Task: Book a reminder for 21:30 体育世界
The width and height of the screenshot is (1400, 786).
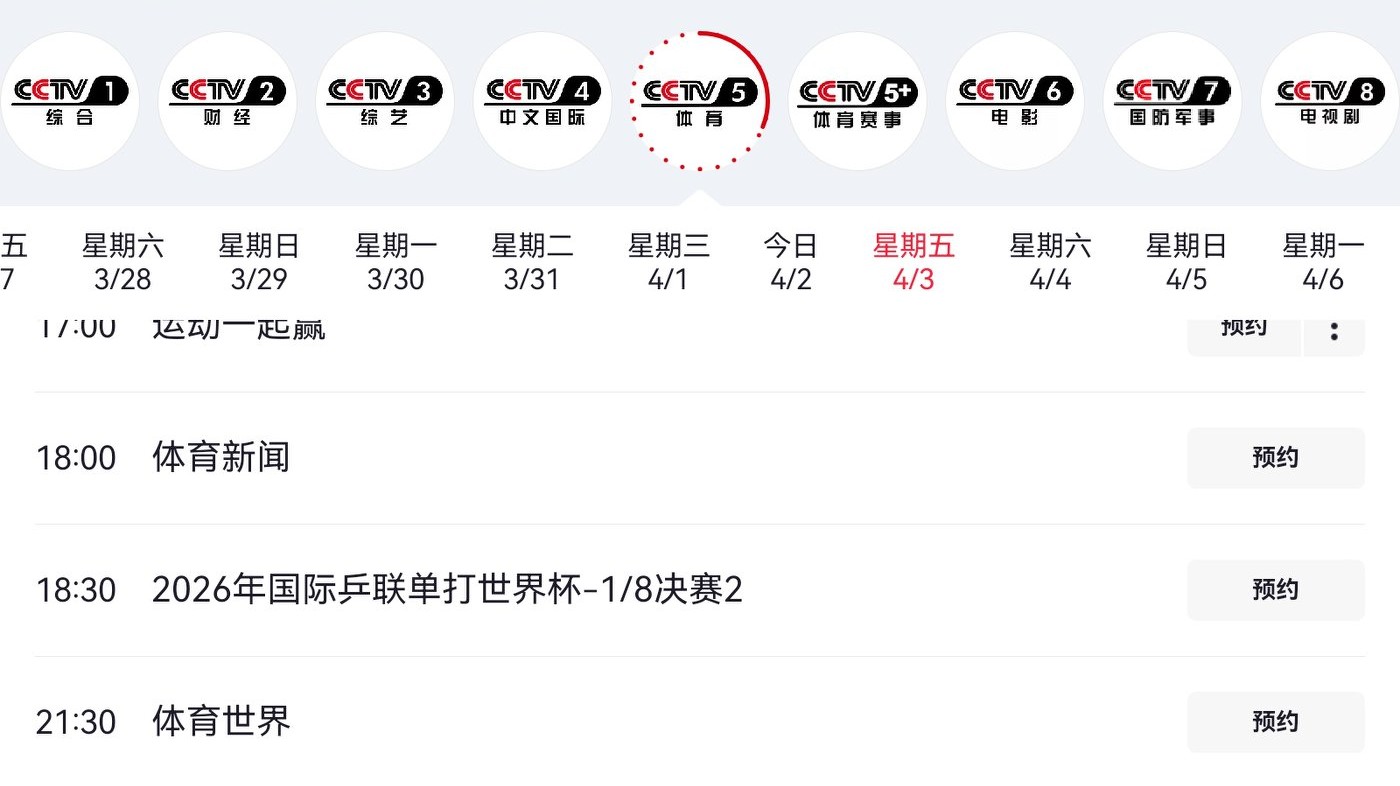Action: (1275, 722)
